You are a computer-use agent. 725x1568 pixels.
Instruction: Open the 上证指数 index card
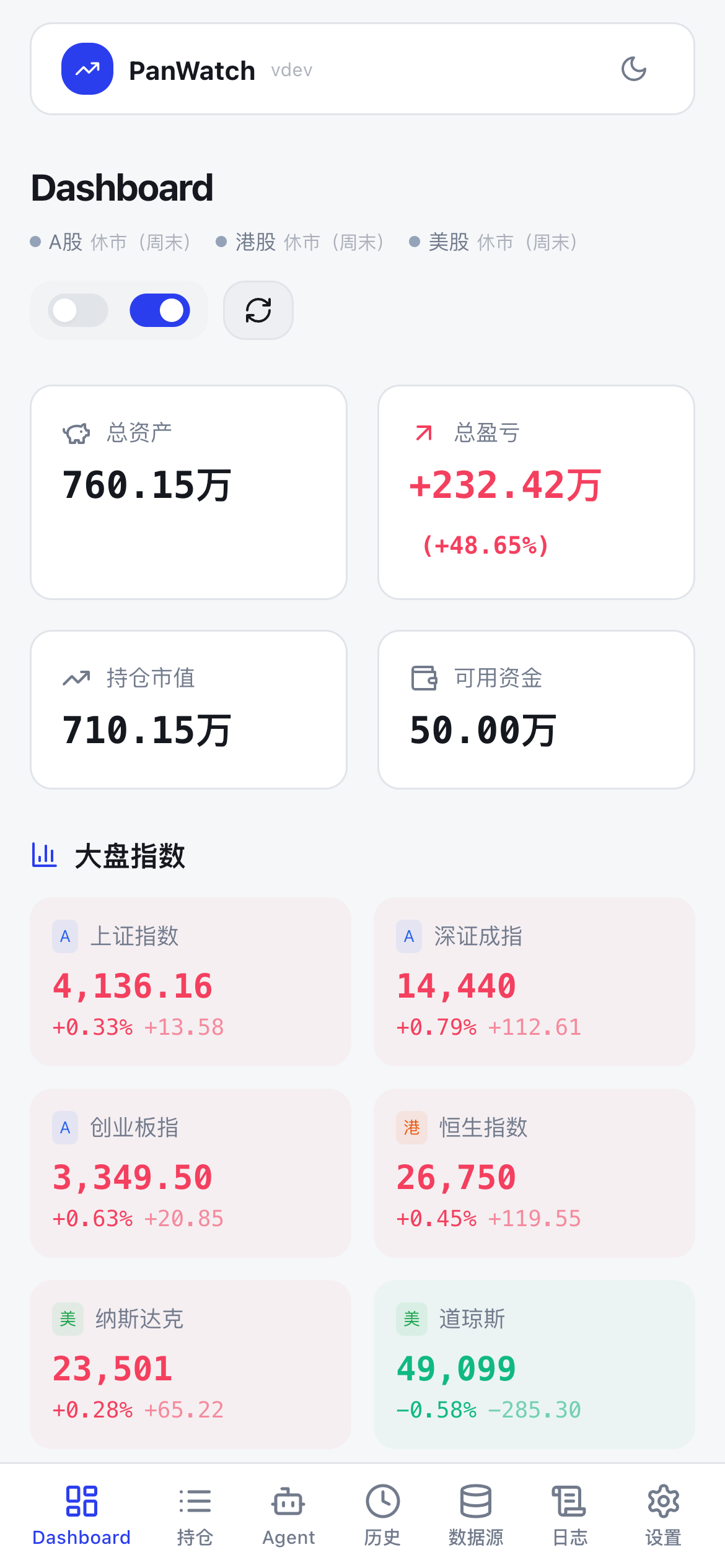tap(190, 983)
